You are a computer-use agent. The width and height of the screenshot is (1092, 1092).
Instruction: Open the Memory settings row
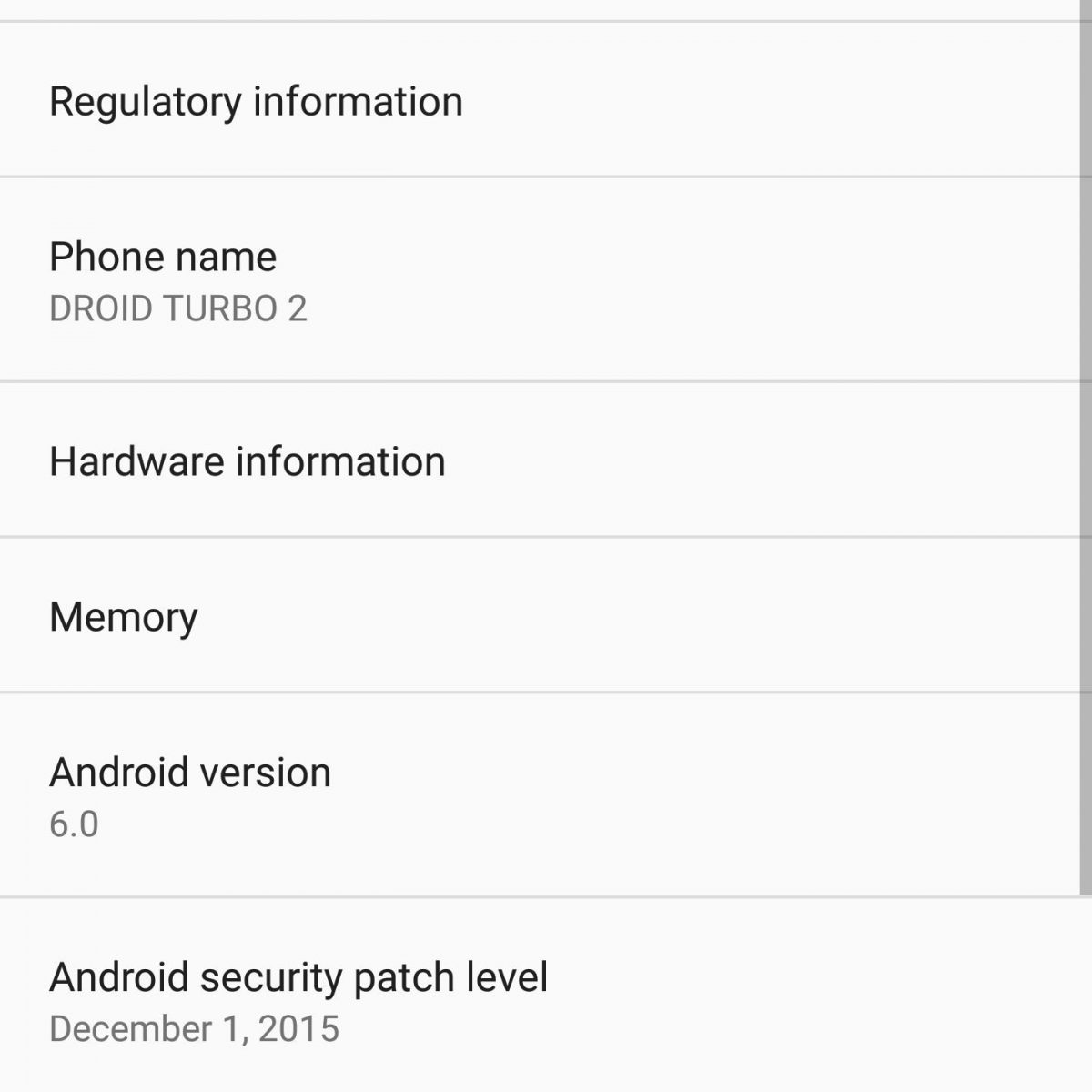(x=124, y=617)
